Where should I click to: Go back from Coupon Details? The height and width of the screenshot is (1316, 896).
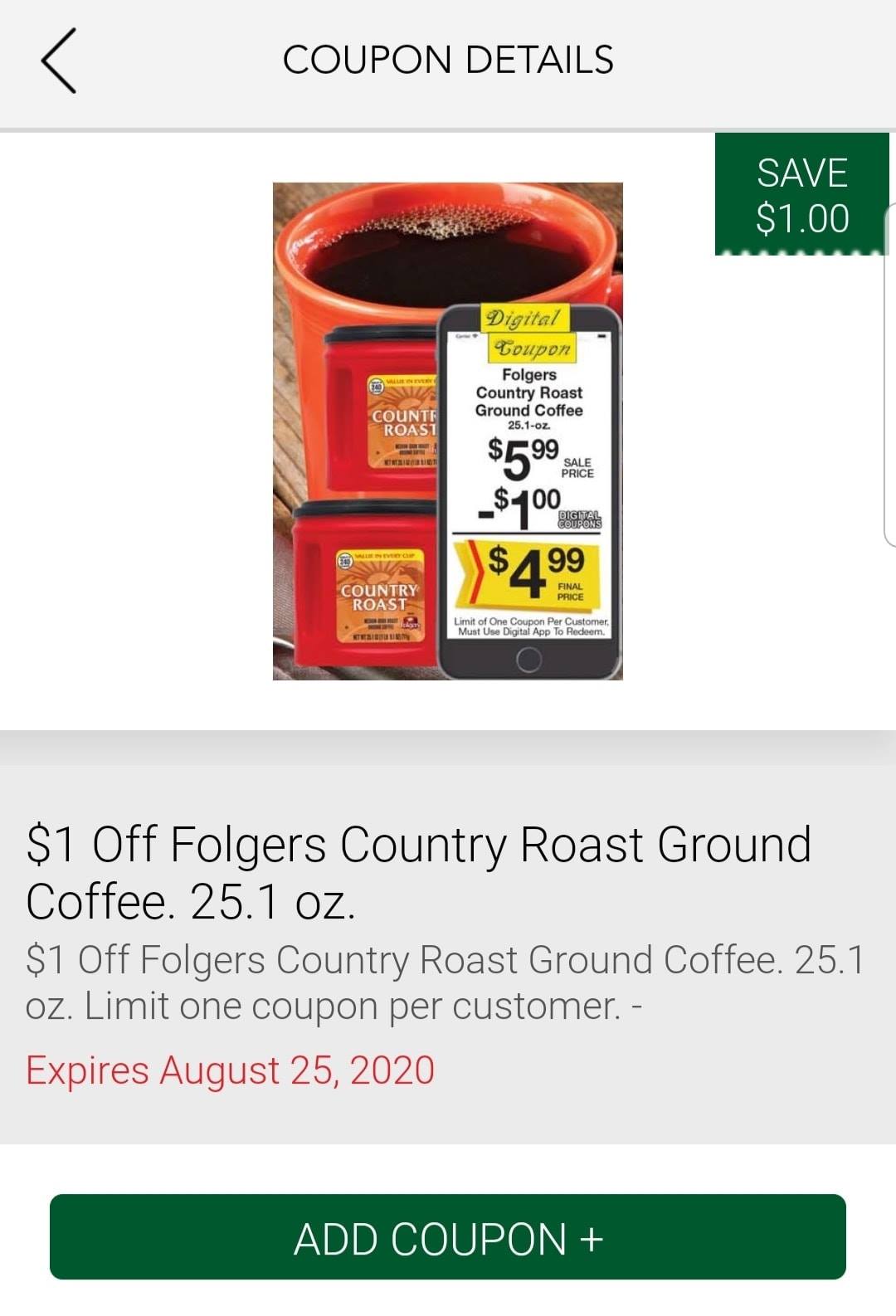(58, 61)
